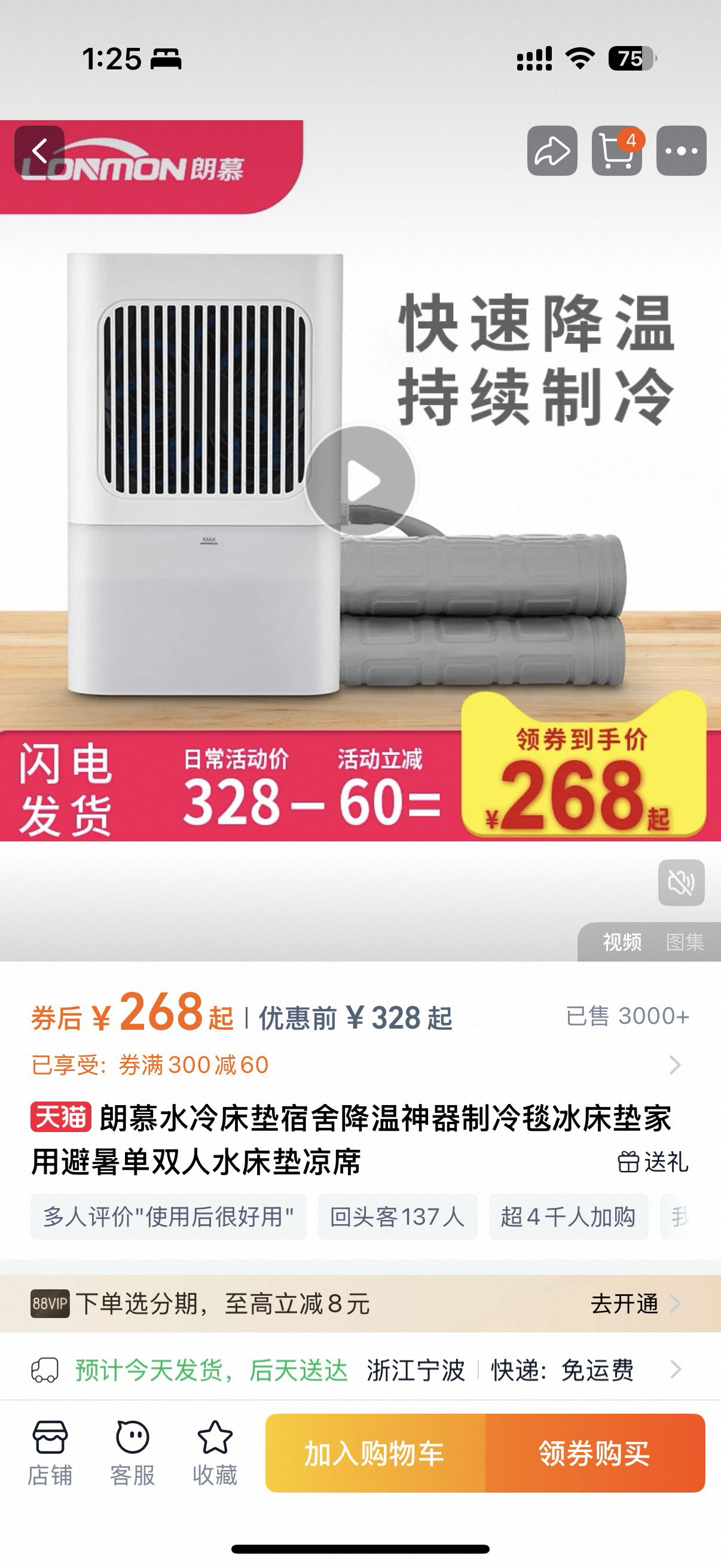Play the product video
Viewport: 721px width, 1568px height.
pos(361,481)
